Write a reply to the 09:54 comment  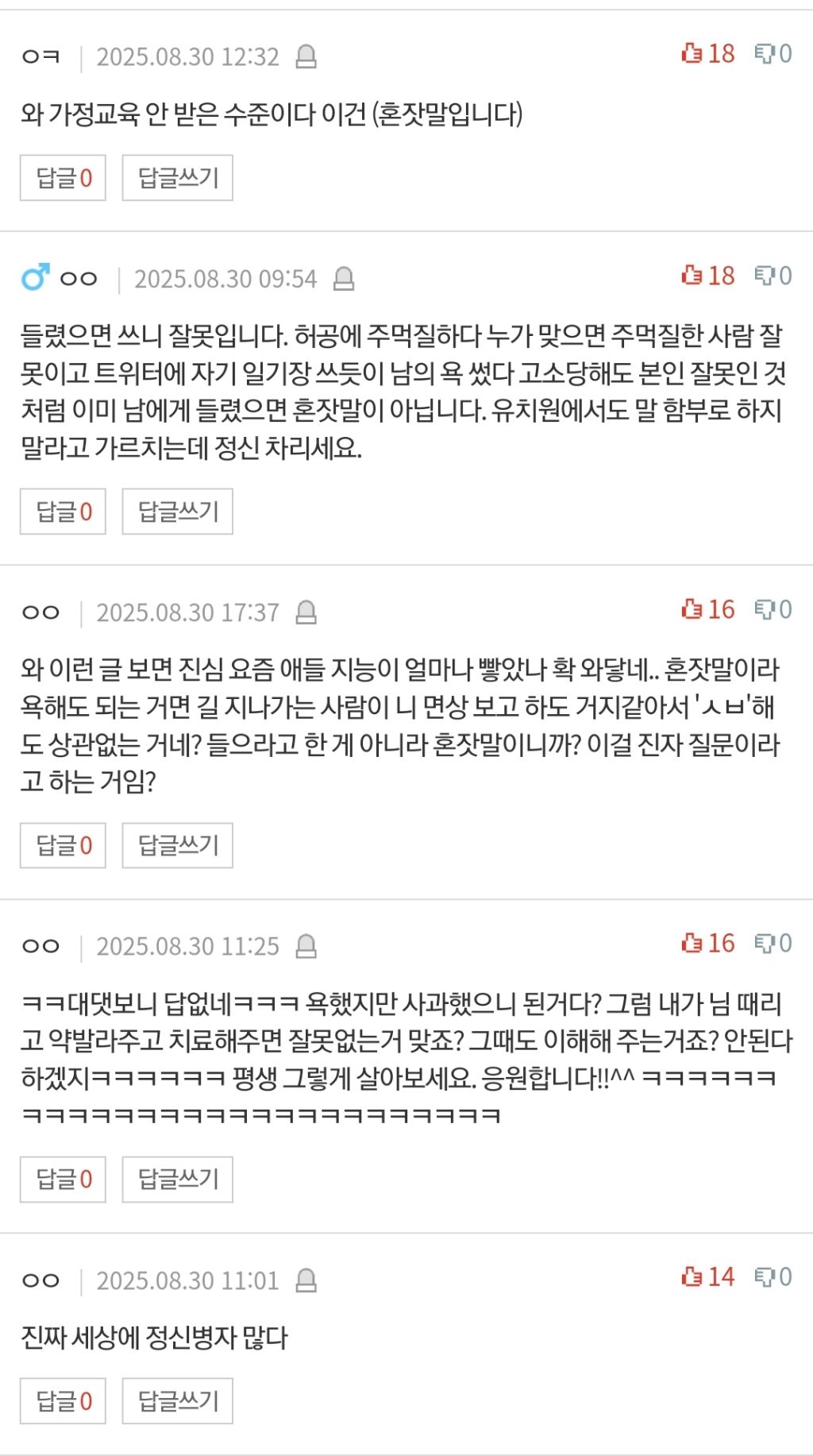pyautogui.click(x=177, y=512)
